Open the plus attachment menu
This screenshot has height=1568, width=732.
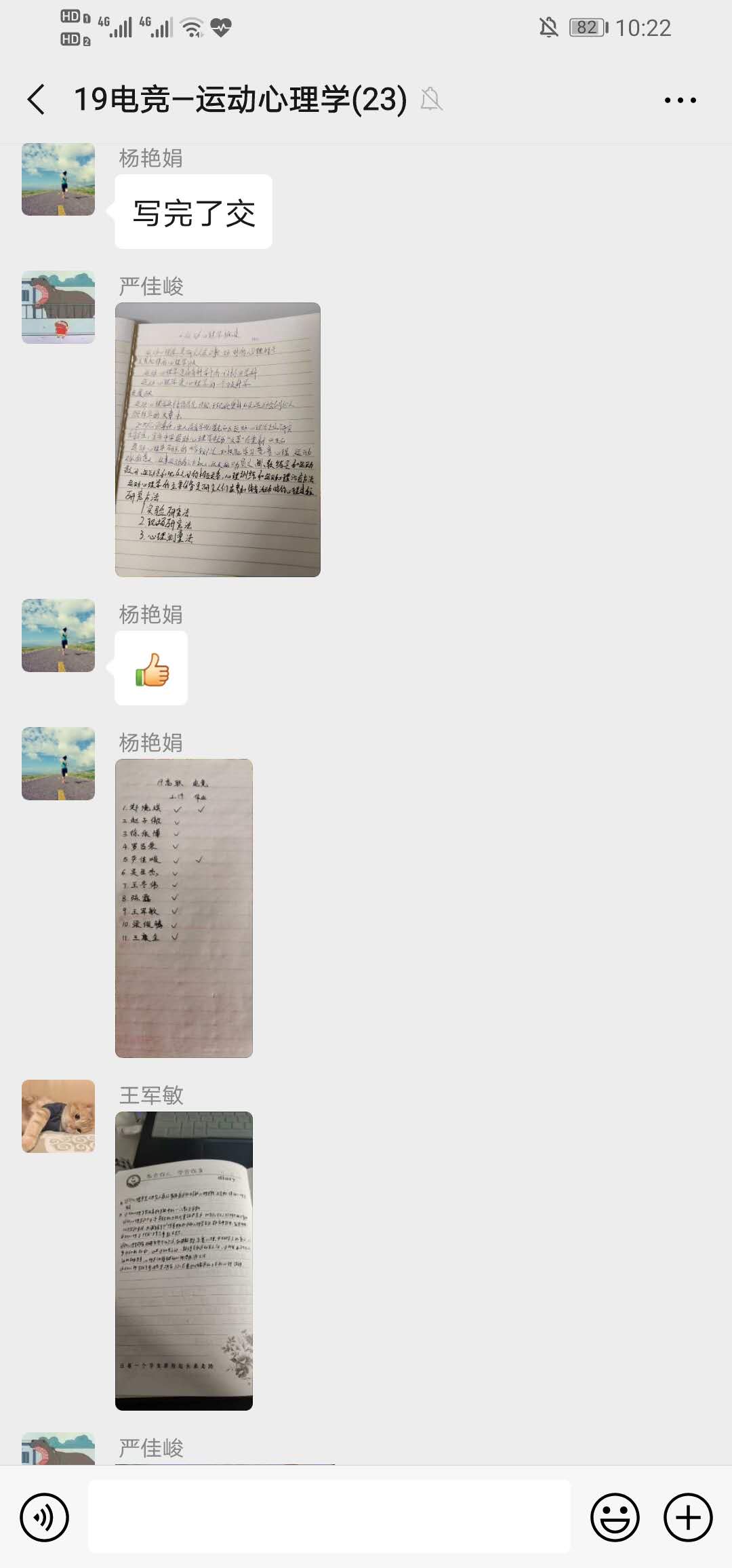pos(688,1517)
